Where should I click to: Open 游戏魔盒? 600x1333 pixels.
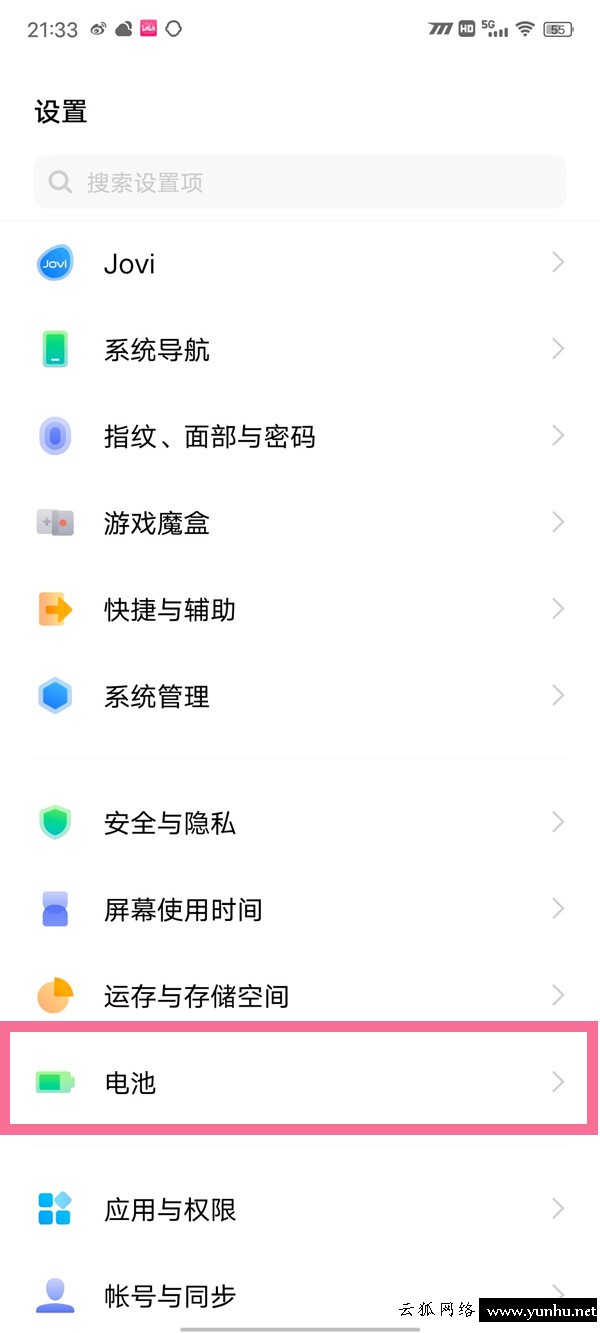300,523
